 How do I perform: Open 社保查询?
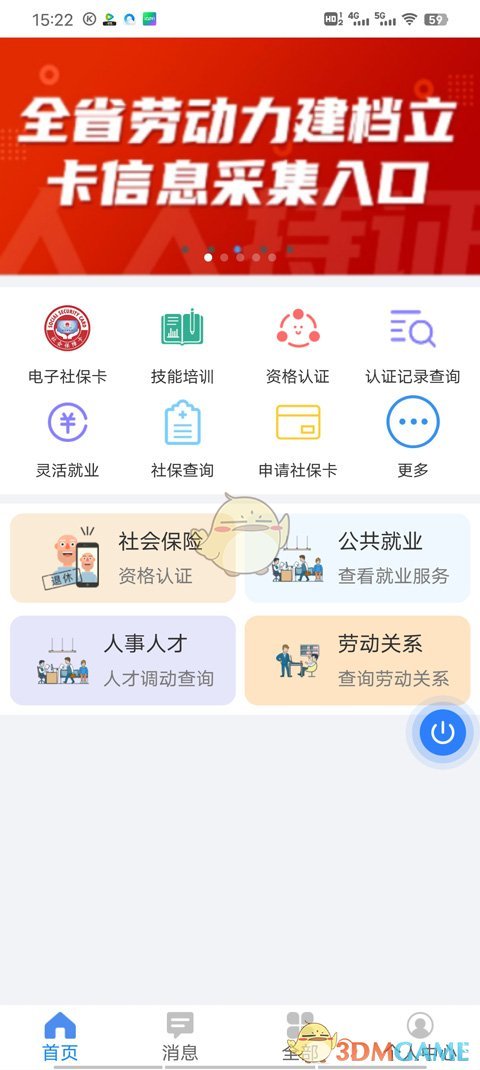point(182,438)
